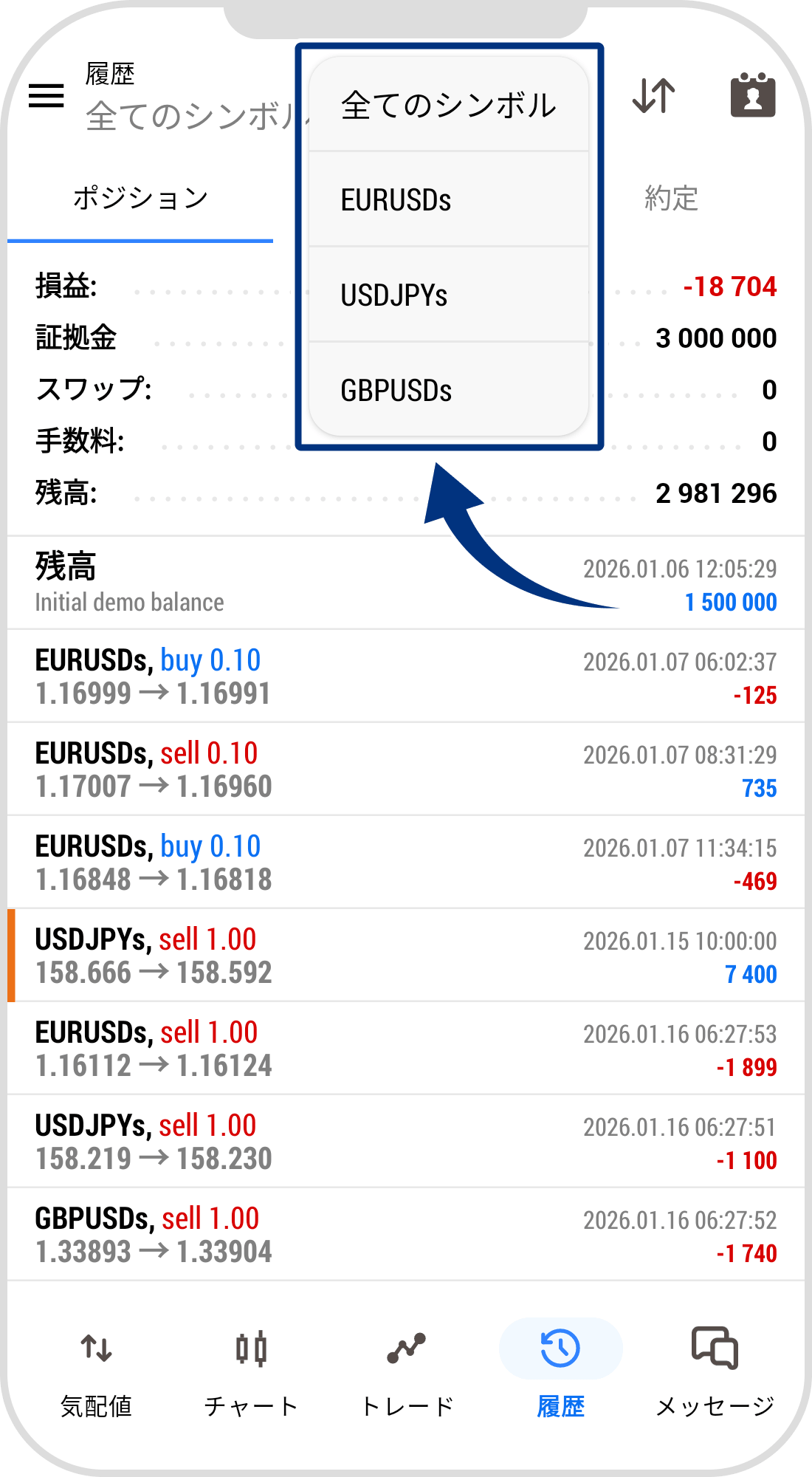The image size is (812, 1477).
Task: Choose EURUSDs from the symbol filter list
Action: click(448, 200)
